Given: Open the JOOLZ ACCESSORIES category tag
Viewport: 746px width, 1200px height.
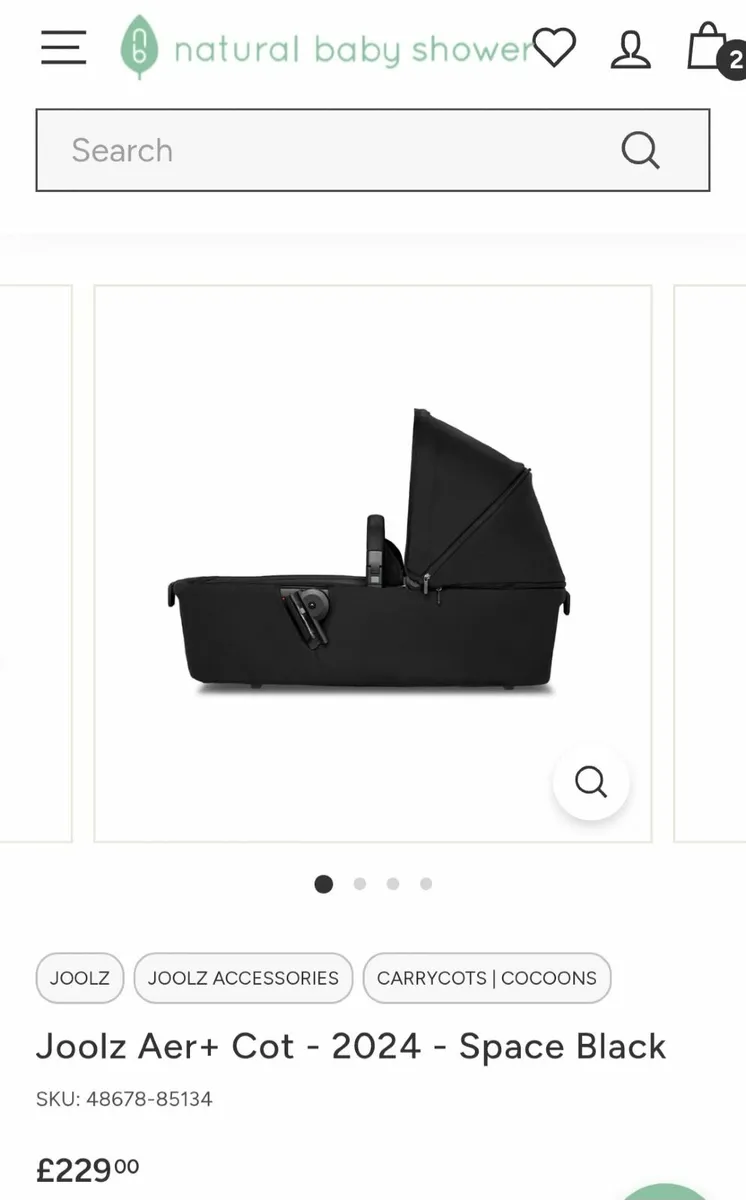Looking at the screenshot, I should click(243, 978).
